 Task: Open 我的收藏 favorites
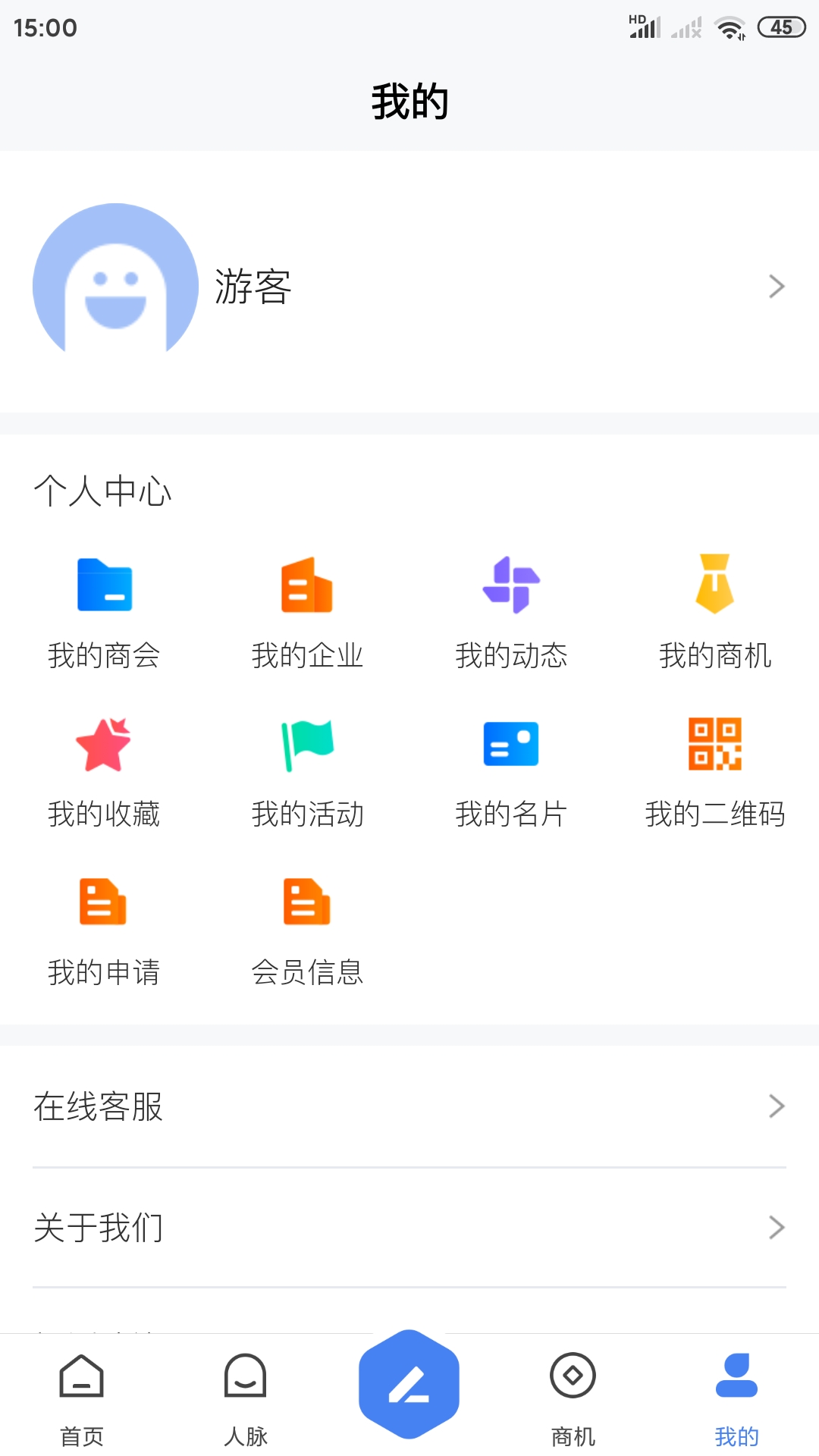pyautogui.click(x=104, y=771)
